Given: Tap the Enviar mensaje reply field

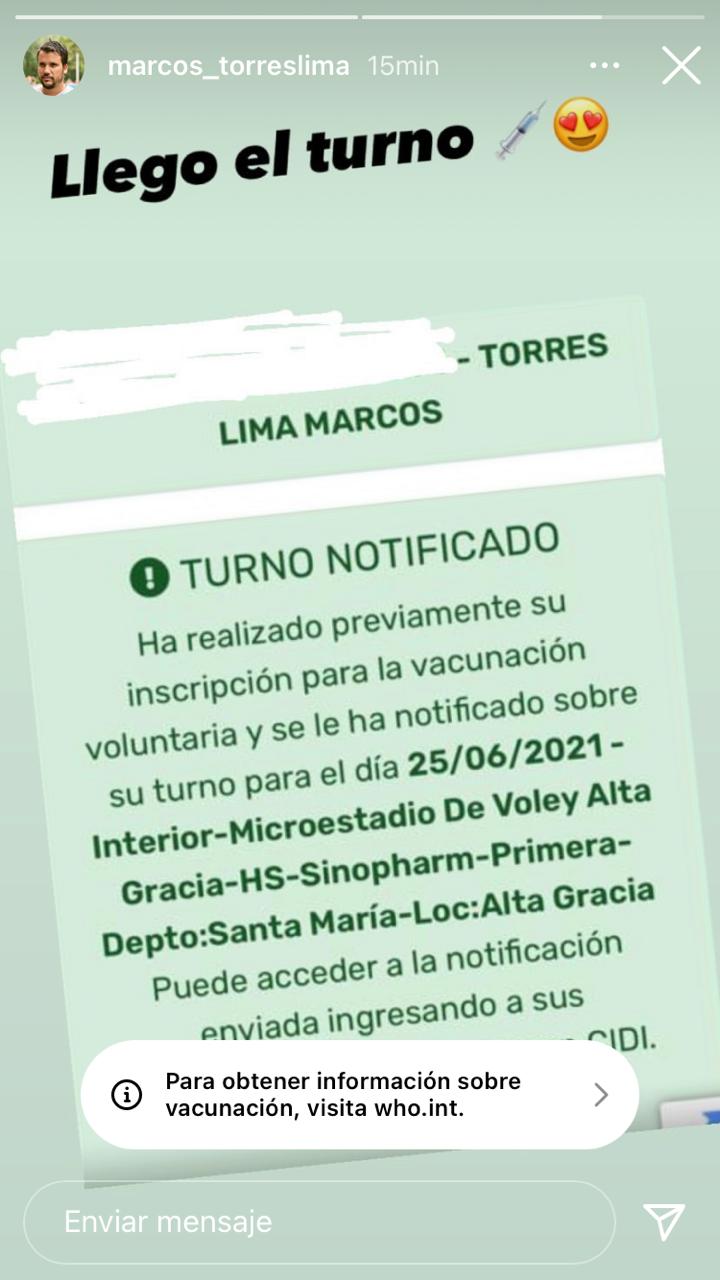Looking at the screenshot, I should 318,1222.
